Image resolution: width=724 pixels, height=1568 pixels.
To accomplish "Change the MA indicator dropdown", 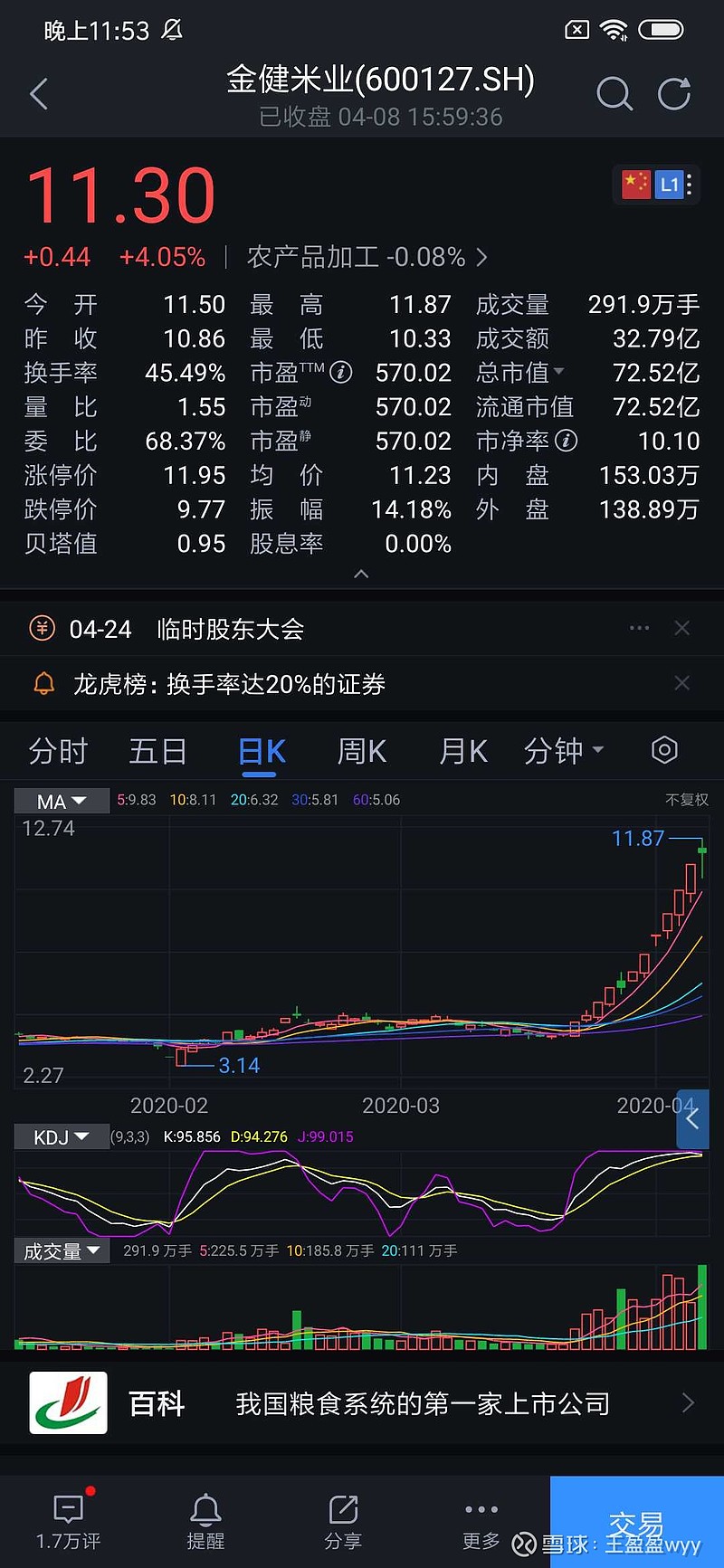I will pyautogui.click(x=62, y=802).
